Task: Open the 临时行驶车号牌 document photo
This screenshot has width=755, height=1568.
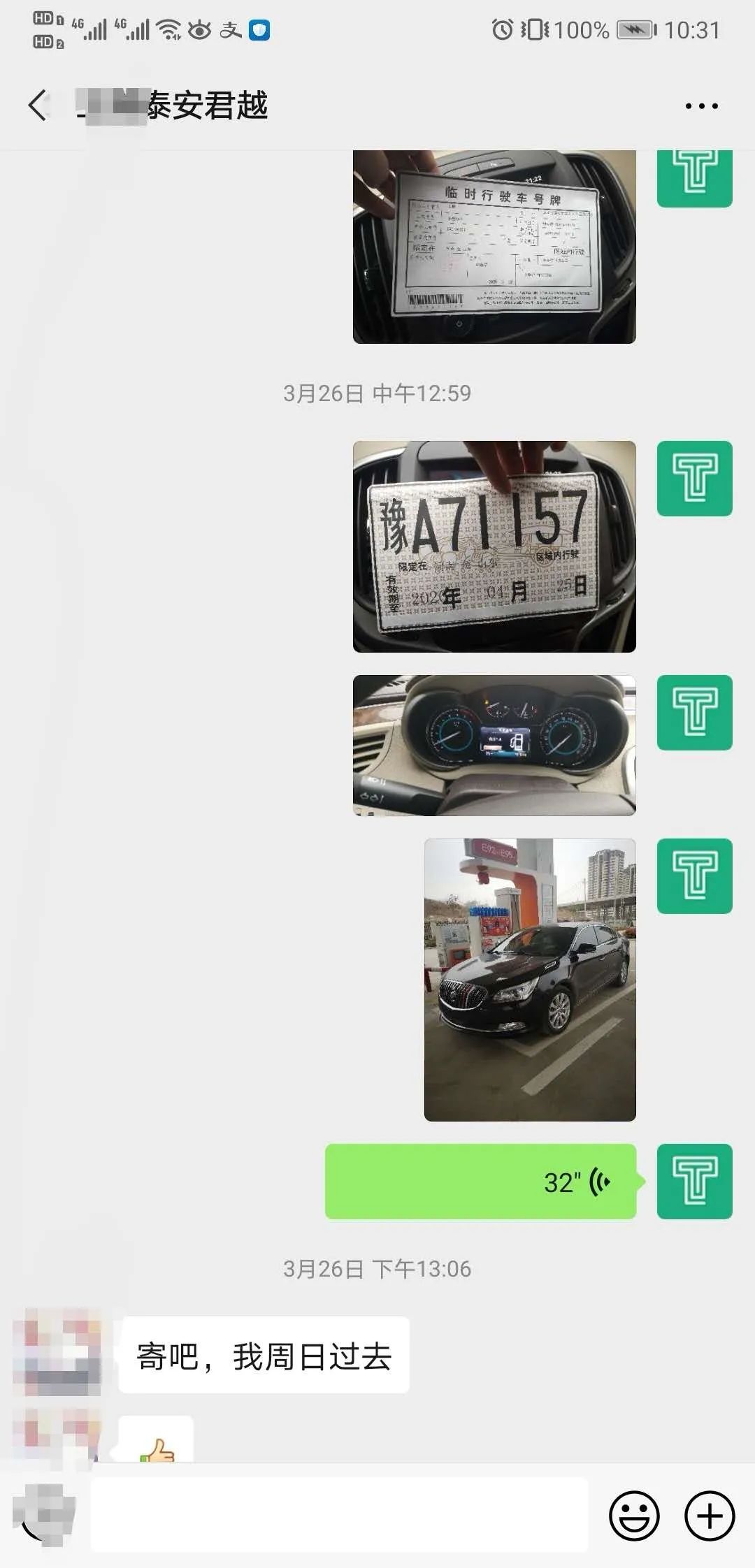Action: (x=494, y=246)
